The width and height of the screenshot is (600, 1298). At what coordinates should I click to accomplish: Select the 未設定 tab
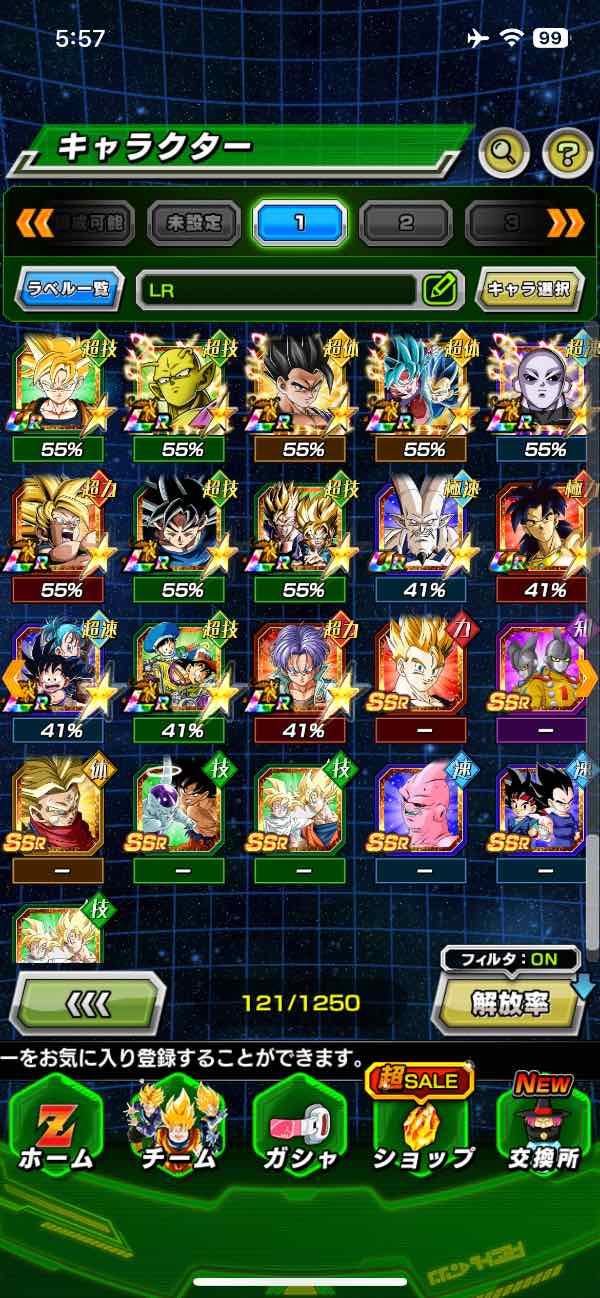pyautogui.click(x=194, y=222)
